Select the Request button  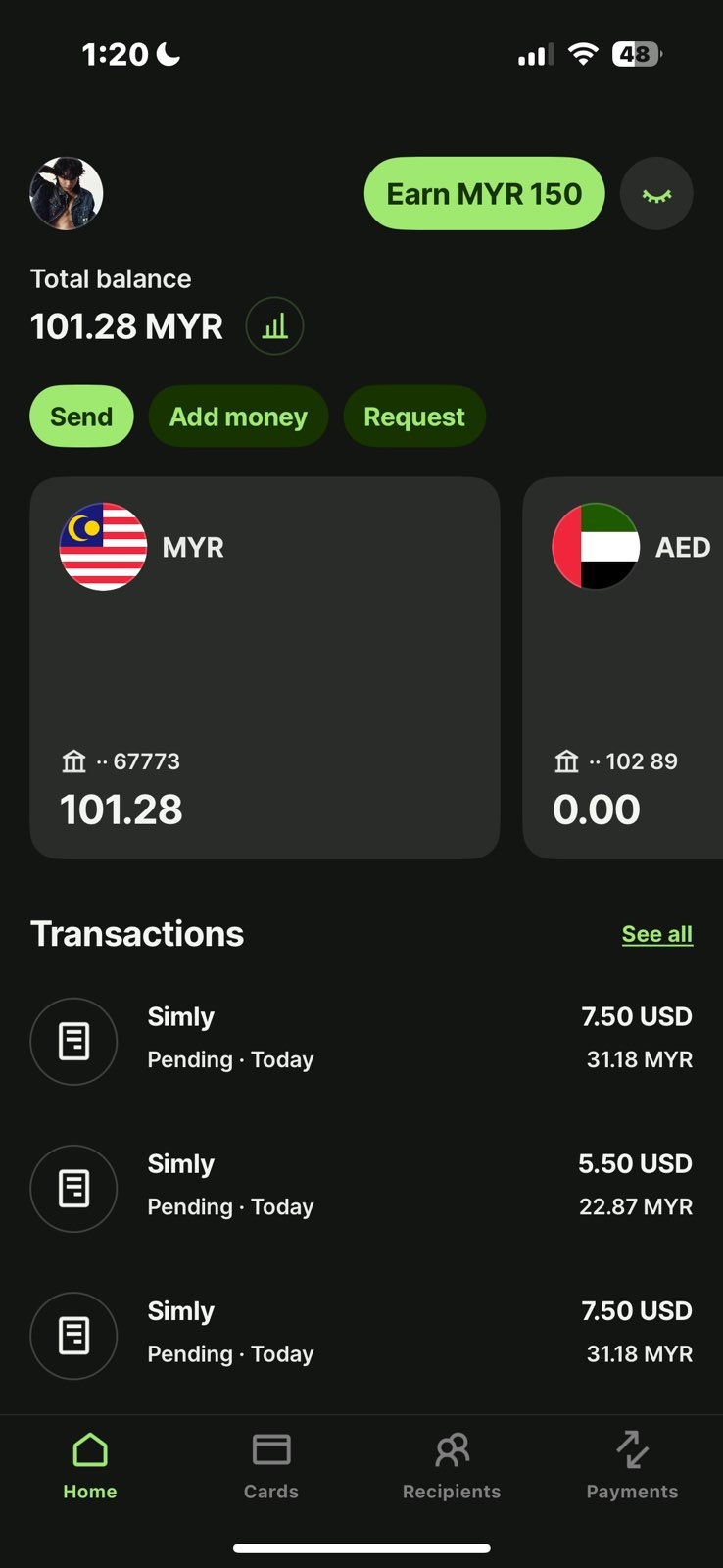413,416
